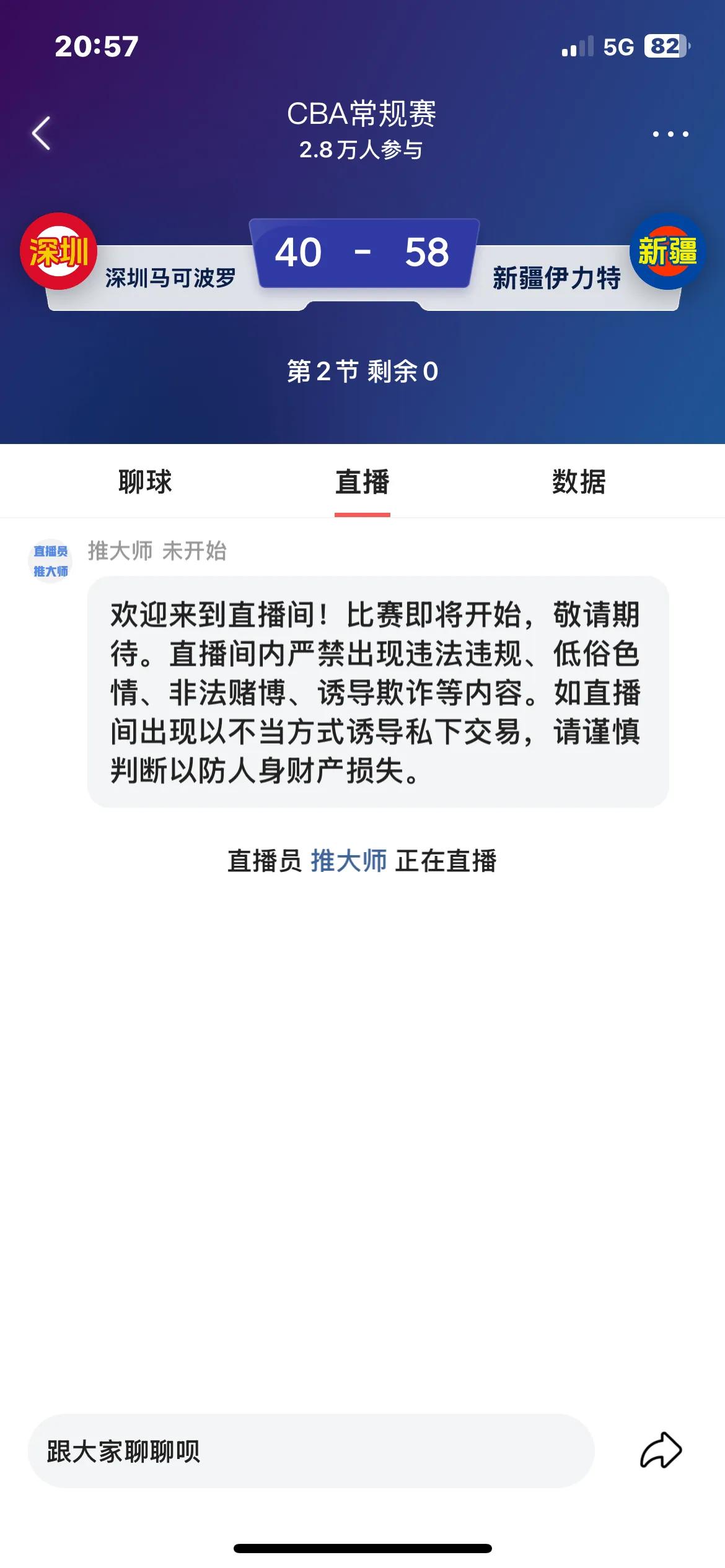
Task: Tap the 深圳 team logo
Action: tap(58, 250)
